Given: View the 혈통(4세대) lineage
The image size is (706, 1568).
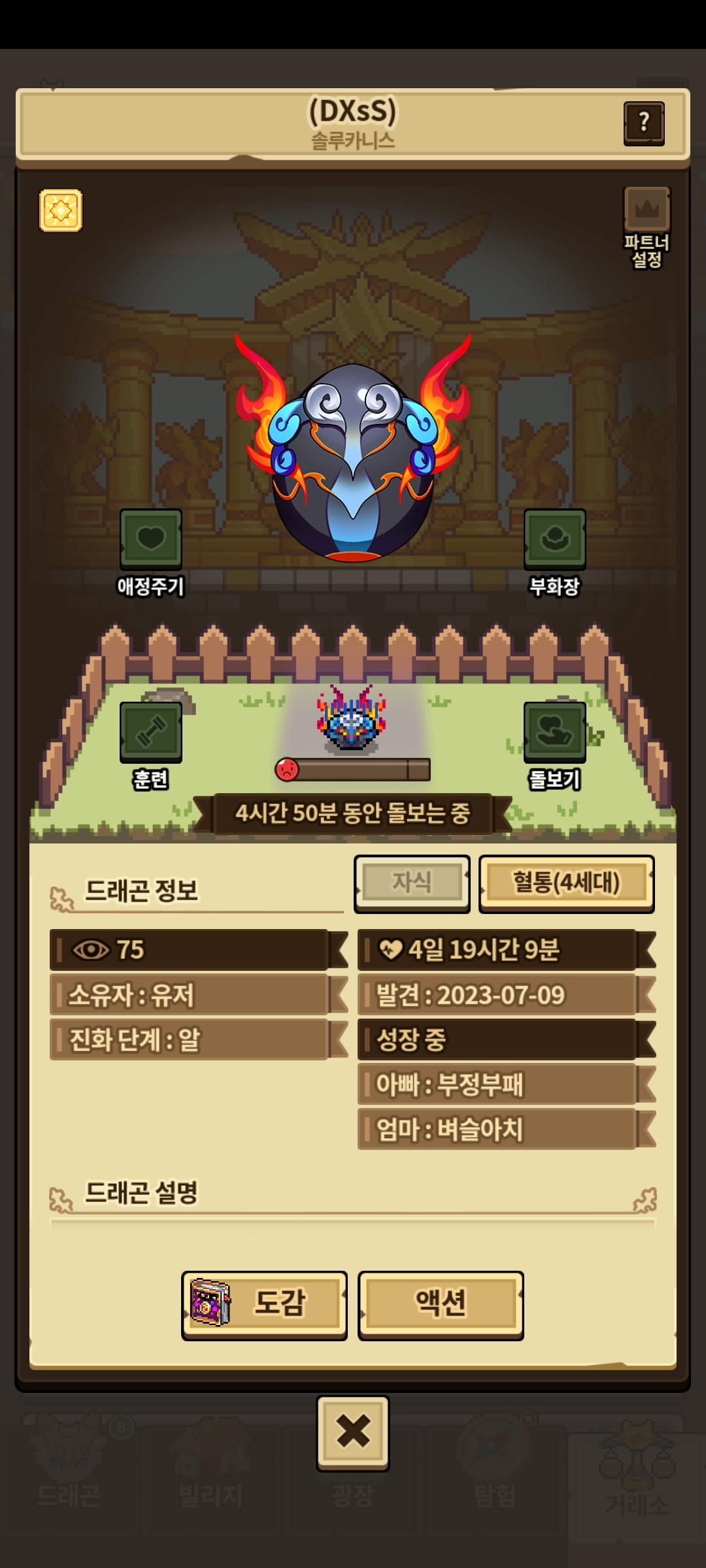Looking at the screenshot, I should (566, 883).
